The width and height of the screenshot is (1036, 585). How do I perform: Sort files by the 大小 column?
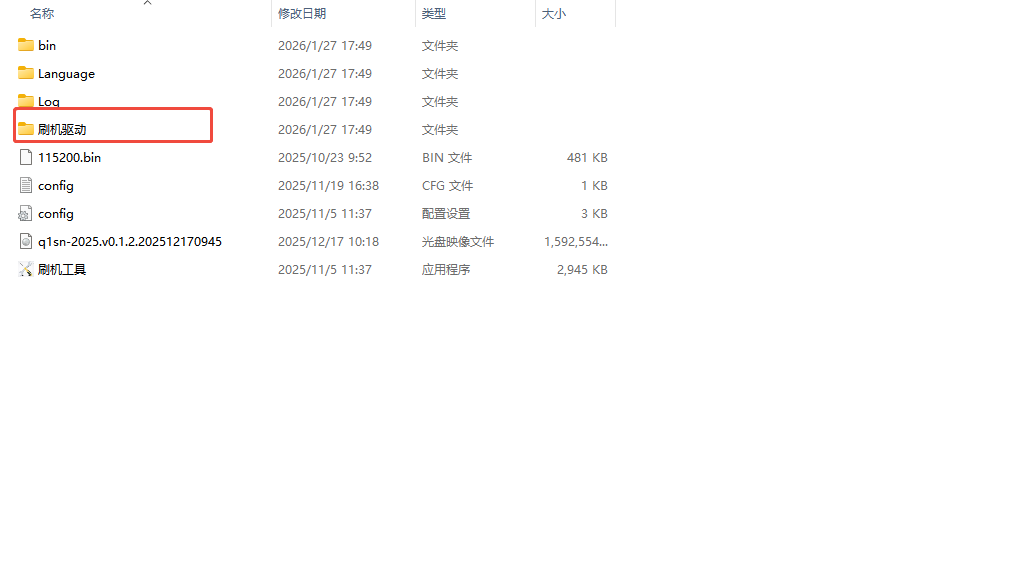tap(554, 14)
